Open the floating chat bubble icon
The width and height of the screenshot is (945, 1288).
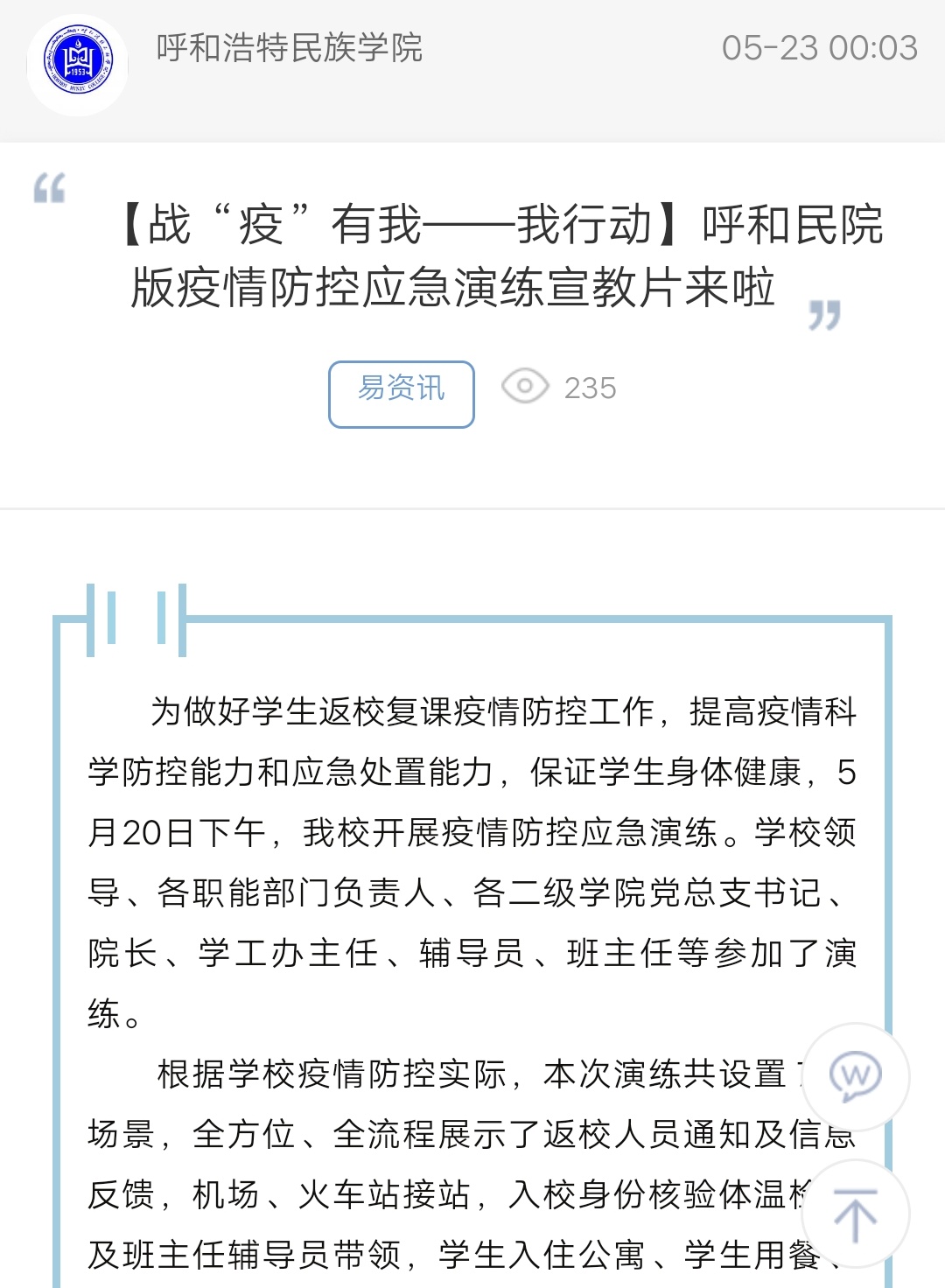coord(855,1076)
